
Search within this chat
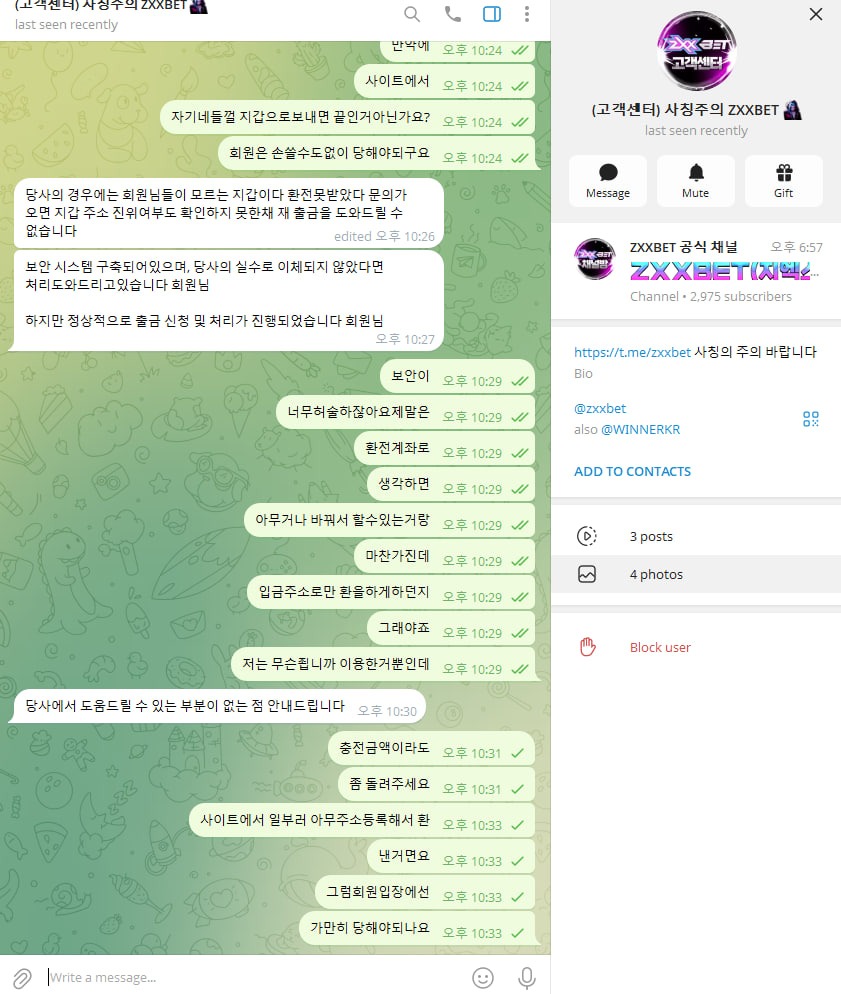coord(412,14)
